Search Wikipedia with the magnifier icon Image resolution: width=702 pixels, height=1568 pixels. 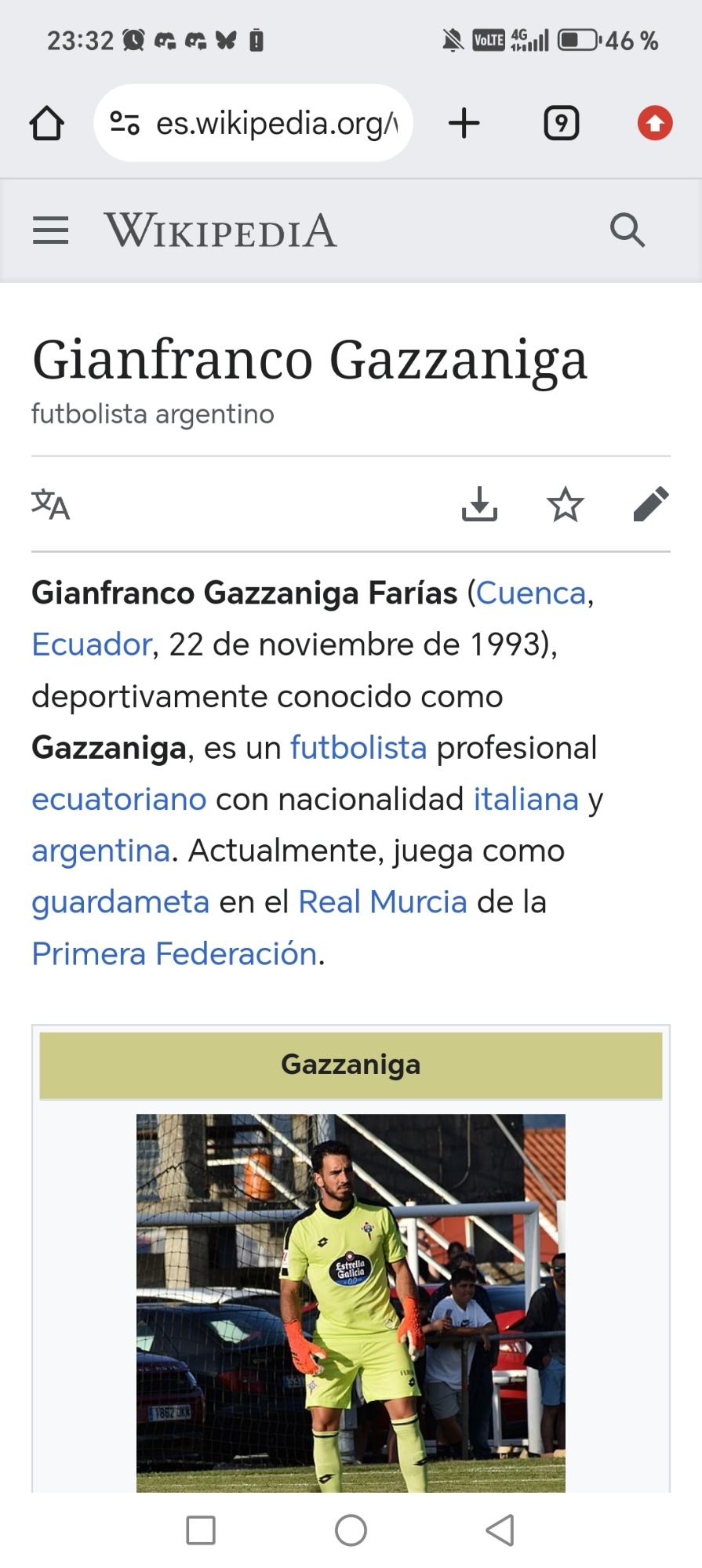pos(627,230)
